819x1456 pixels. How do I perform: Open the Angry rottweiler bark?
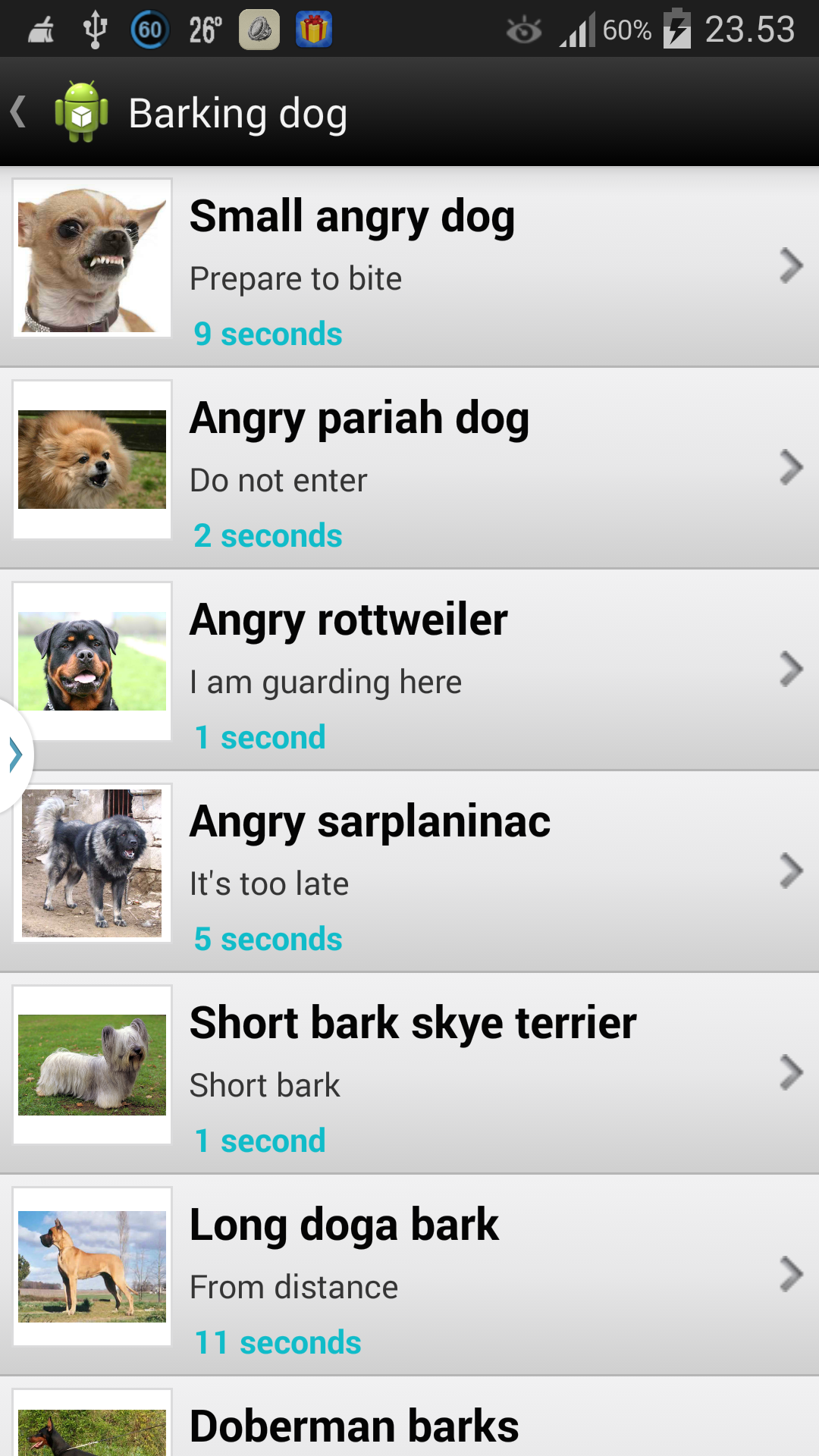pyautogui.click(x=409, y=670)
